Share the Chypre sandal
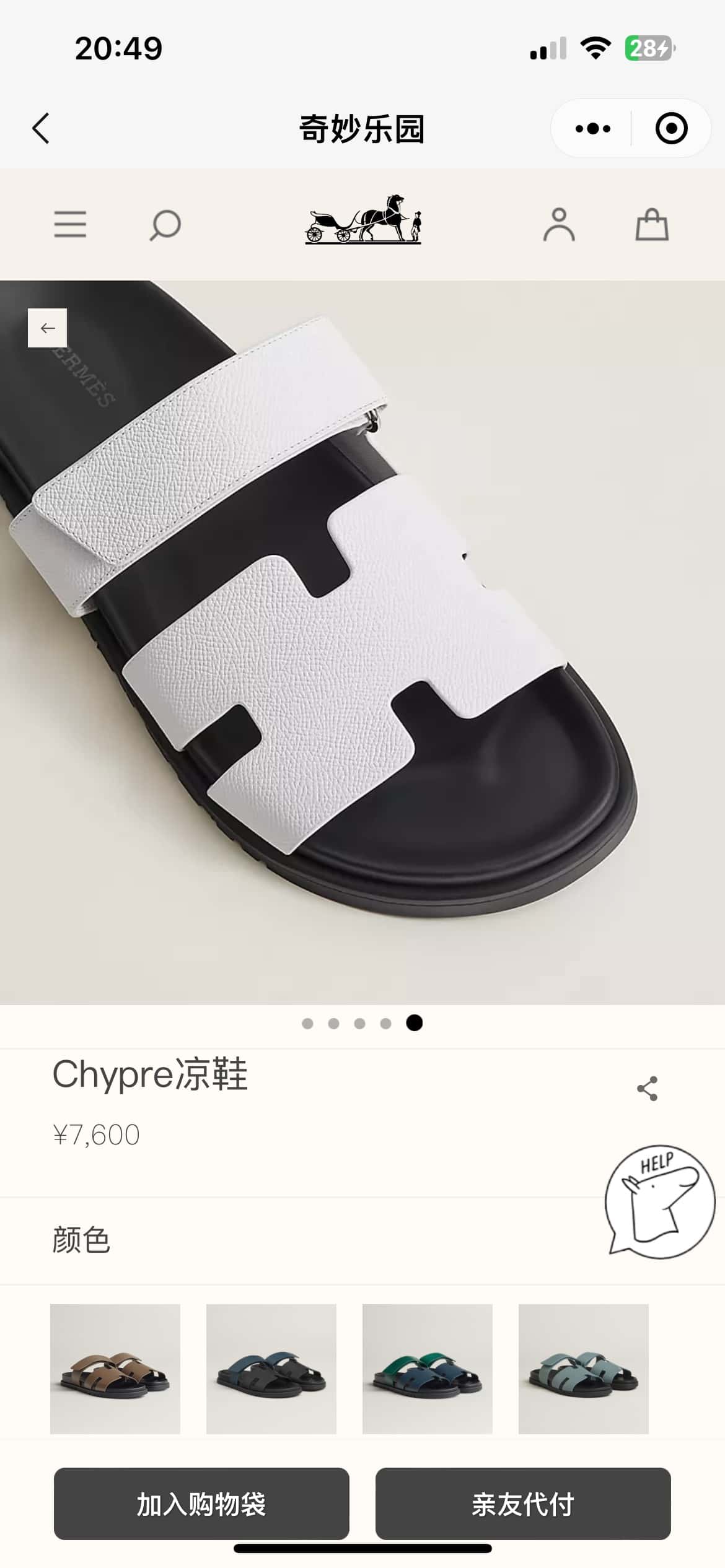Image resolution: width=725 pixels, height=1568 pixels. (x=647, y=1088)
